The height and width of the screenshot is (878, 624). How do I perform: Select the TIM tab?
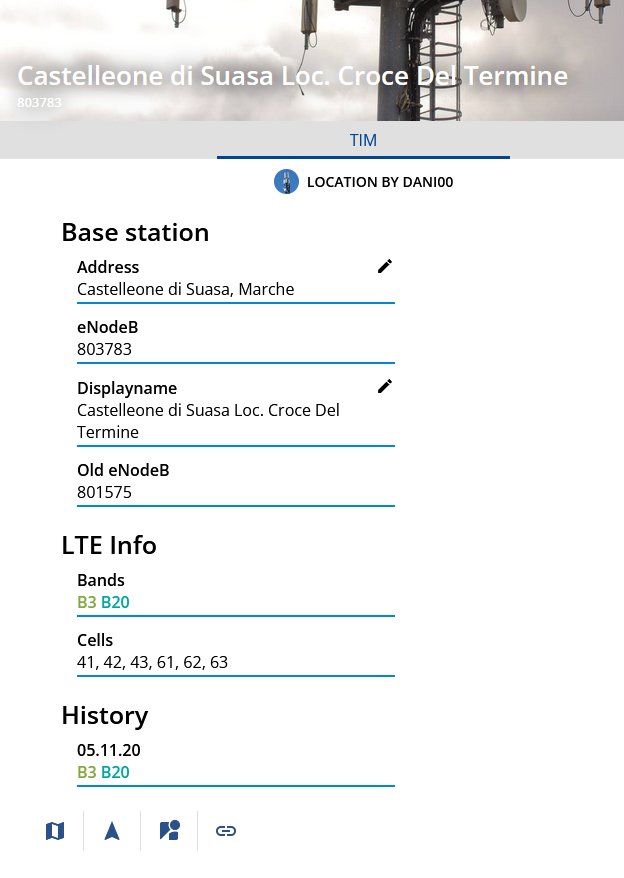363,140
